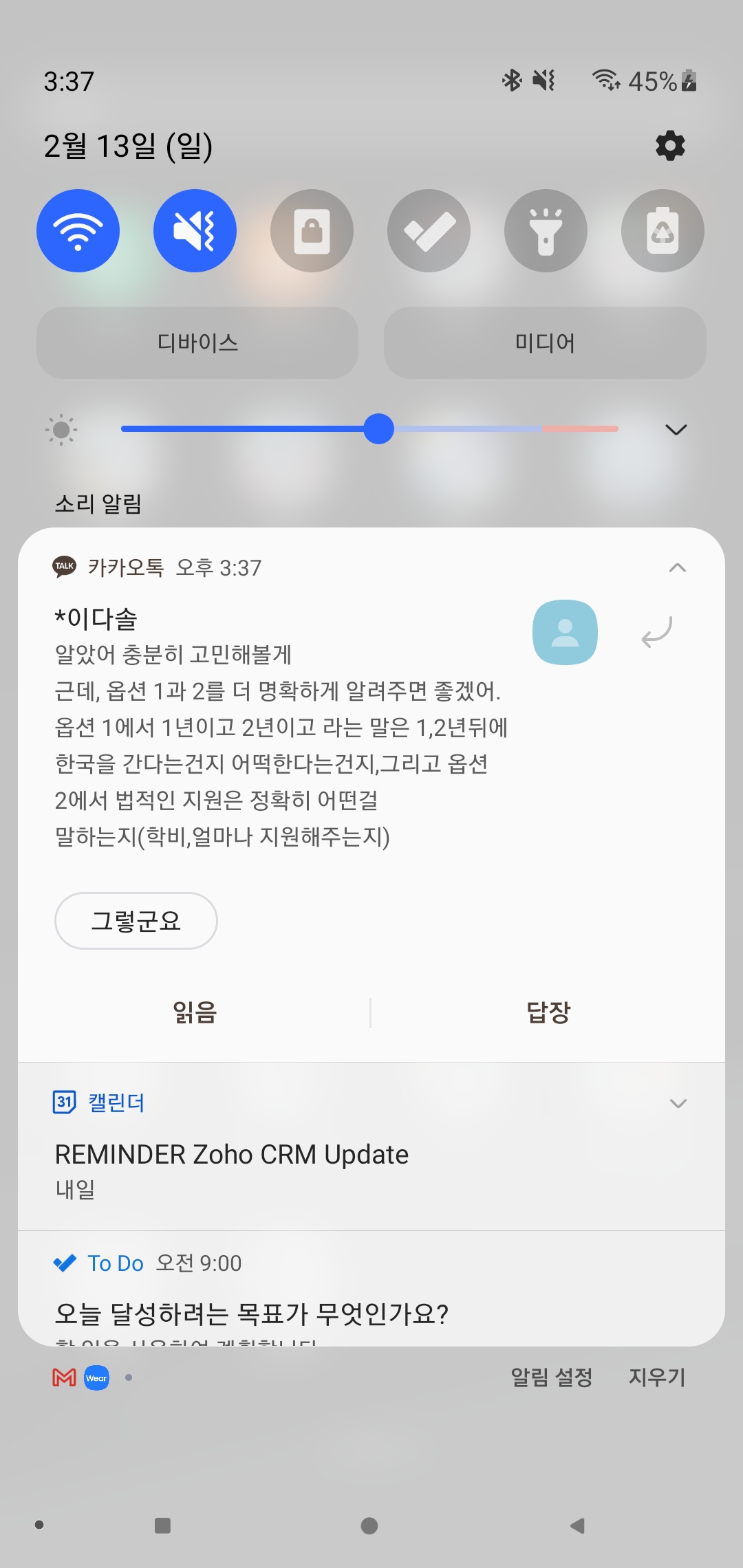743x1568 pixels.
Task: Toggle the screen rotation lock
Action: tap(312, 230)
